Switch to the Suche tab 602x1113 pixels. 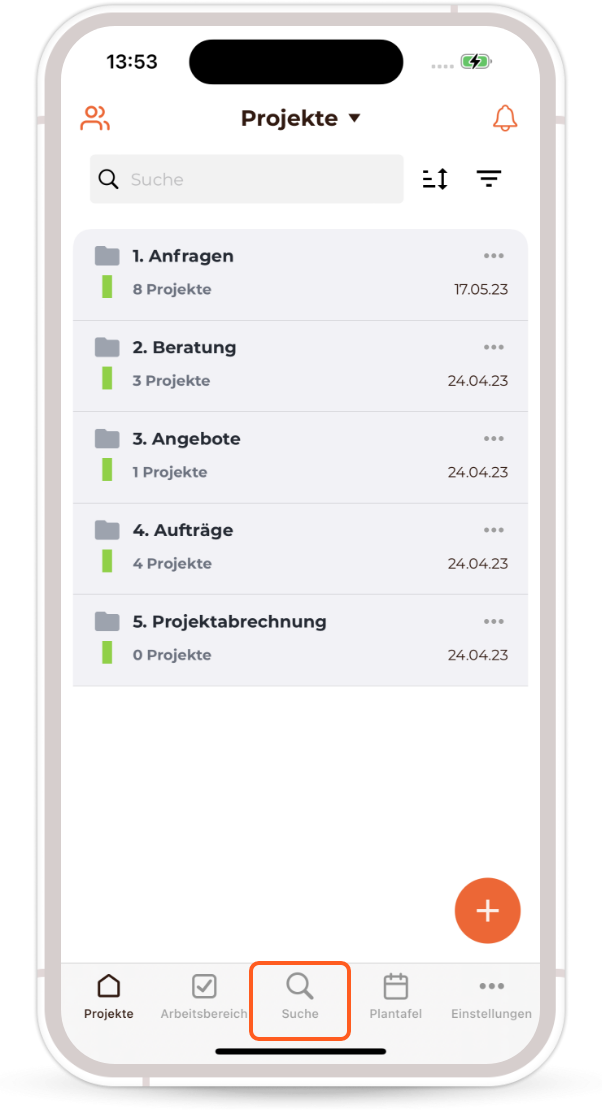(x=300, y=997)
